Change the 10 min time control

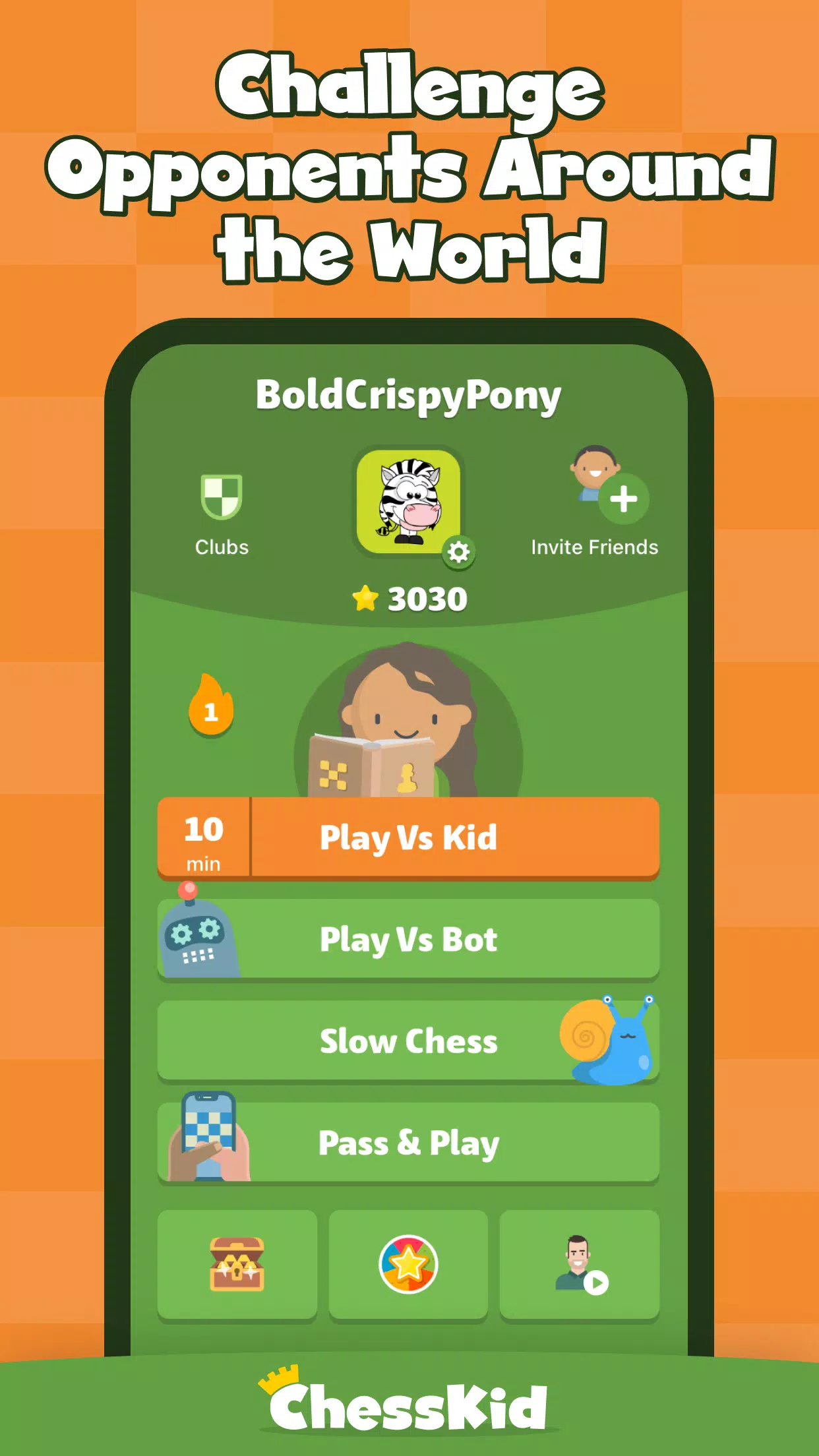coord(202,839)
